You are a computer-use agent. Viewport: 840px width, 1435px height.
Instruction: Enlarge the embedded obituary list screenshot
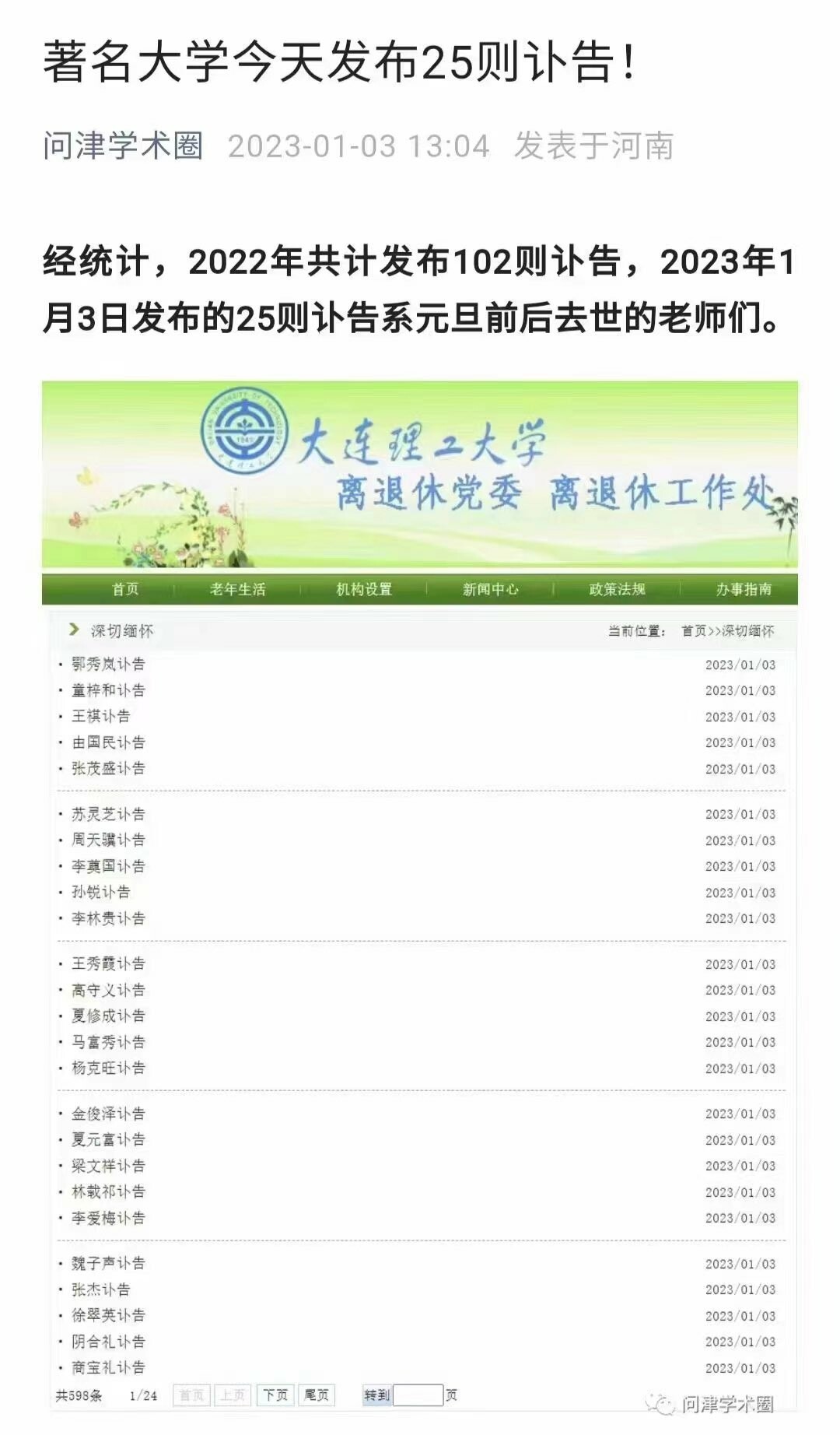pyautogui.click(x=420, y=895)
